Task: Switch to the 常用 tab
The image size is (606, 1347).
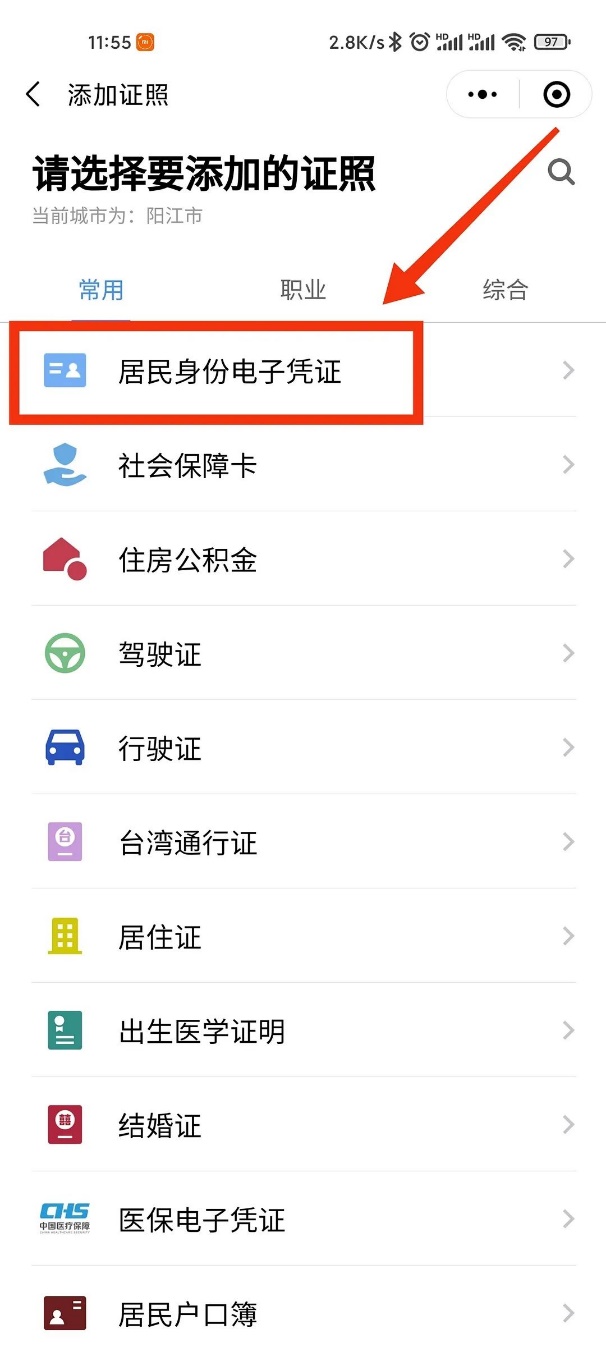Action: [101, 290]
